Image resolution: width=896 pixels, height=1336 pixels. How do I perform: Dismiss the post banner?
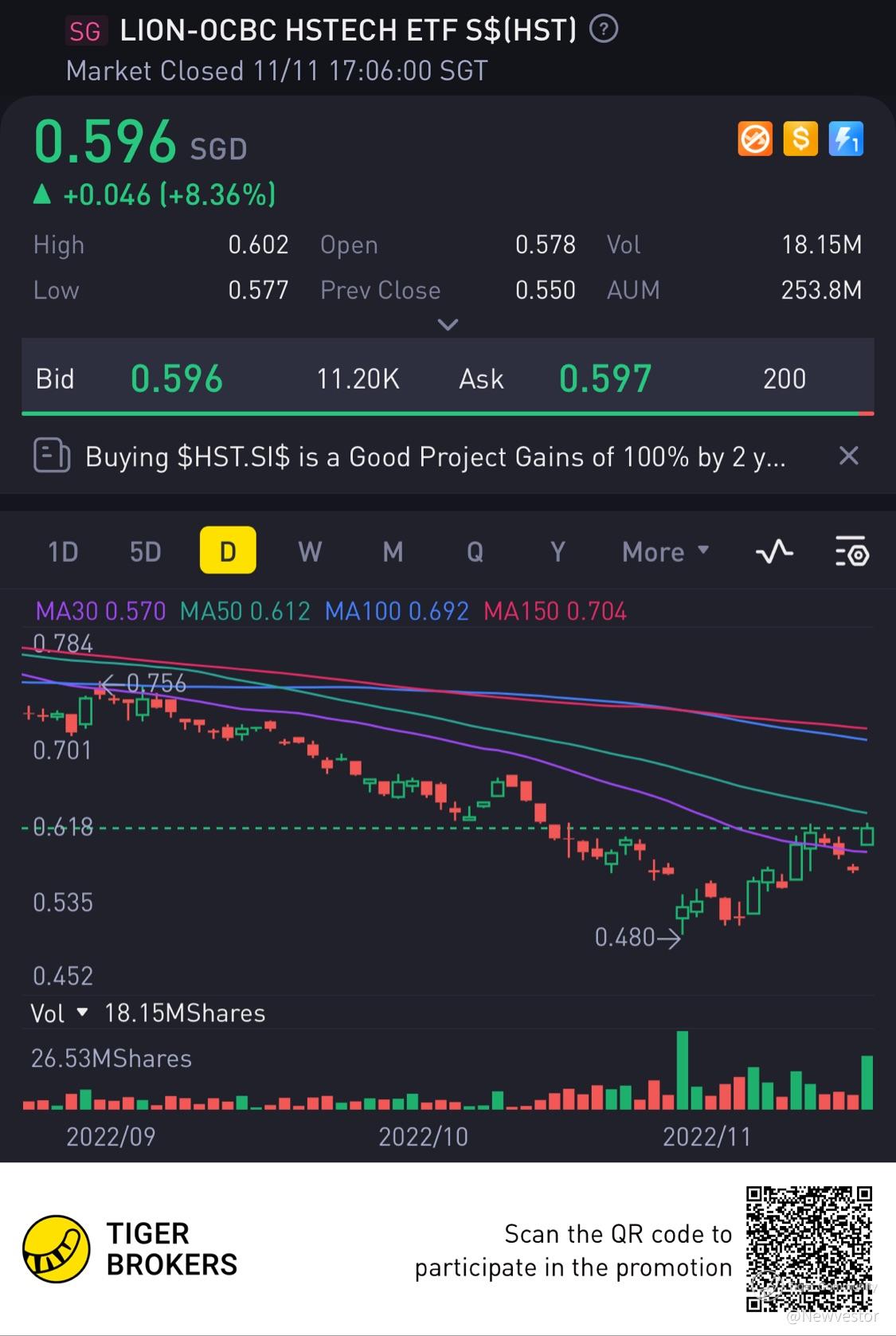click(x=848, y=456)
